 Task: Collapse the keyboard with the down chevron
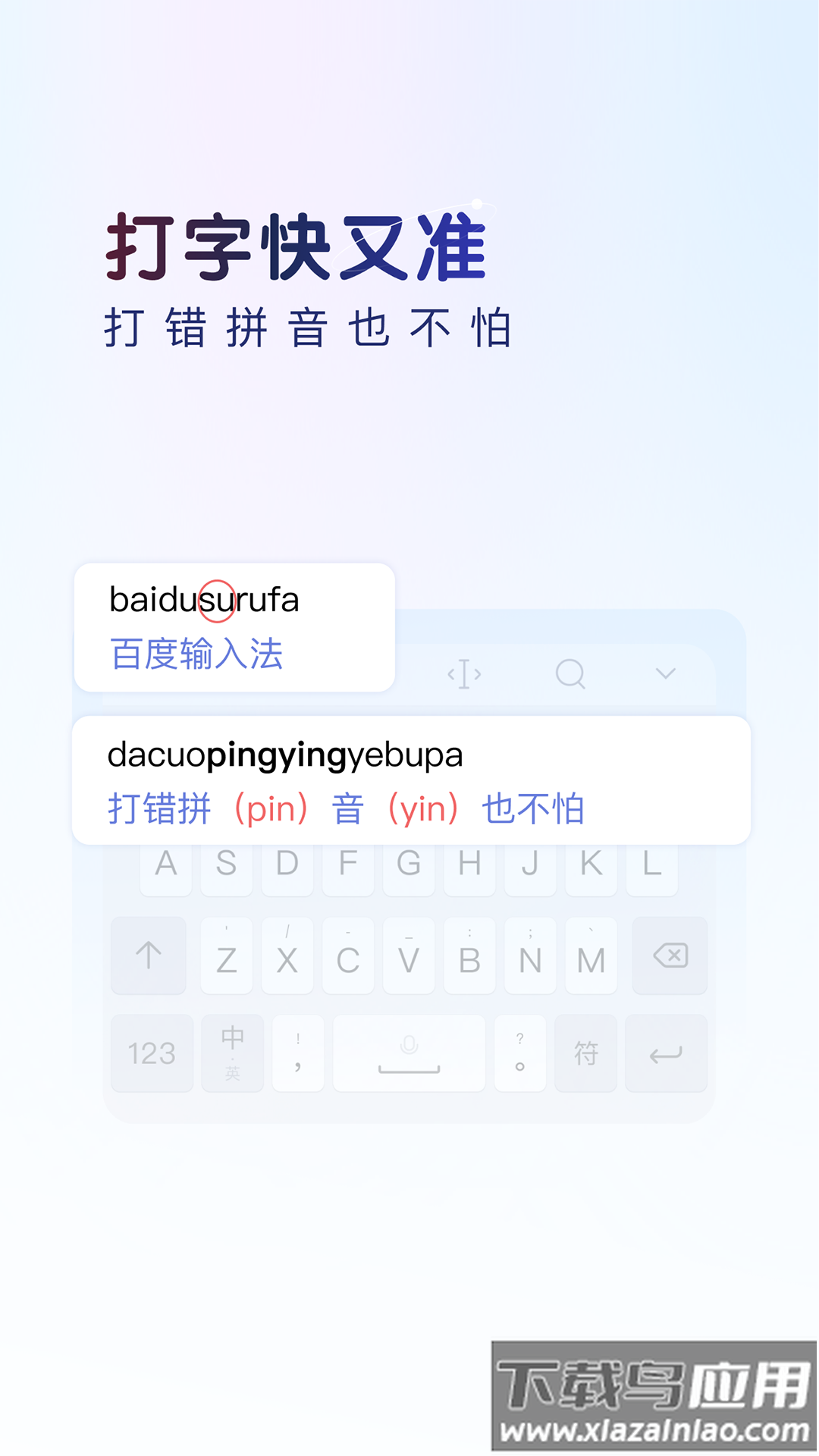pyautogui.click(x=666, y=673)
